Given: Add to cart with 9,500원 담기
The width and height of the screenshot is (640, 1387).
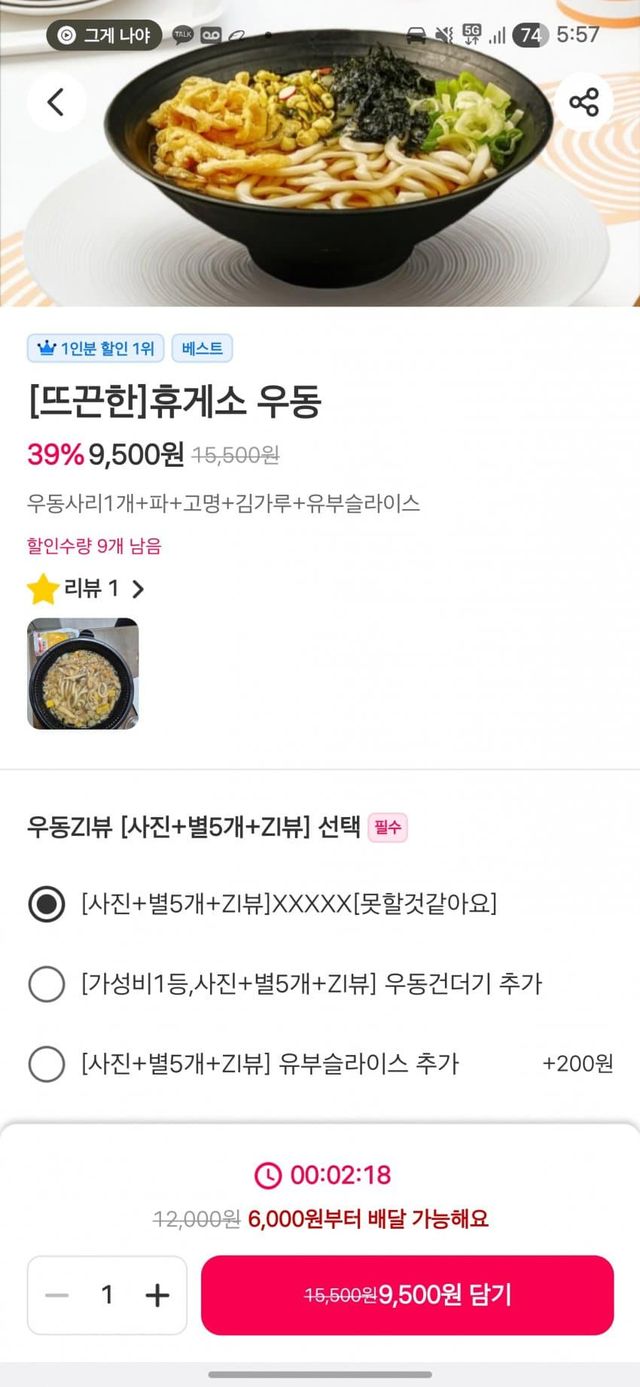Looking at the screenshot, I should click(x=407, y=1296).
